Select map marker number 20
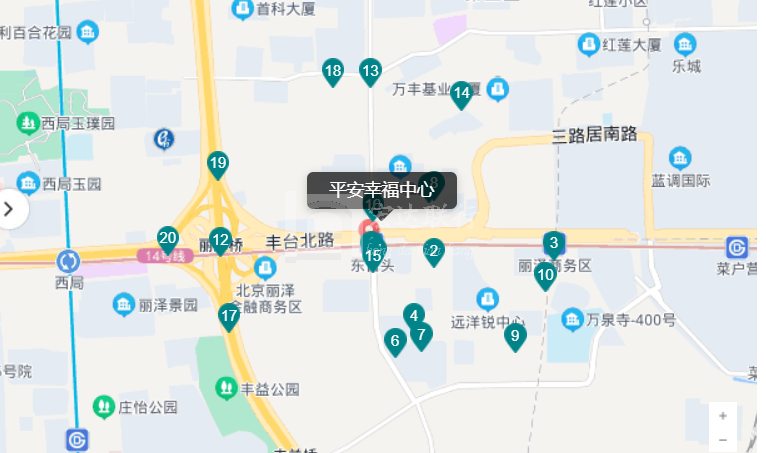766x453 pixels. (x=168, y=238)
